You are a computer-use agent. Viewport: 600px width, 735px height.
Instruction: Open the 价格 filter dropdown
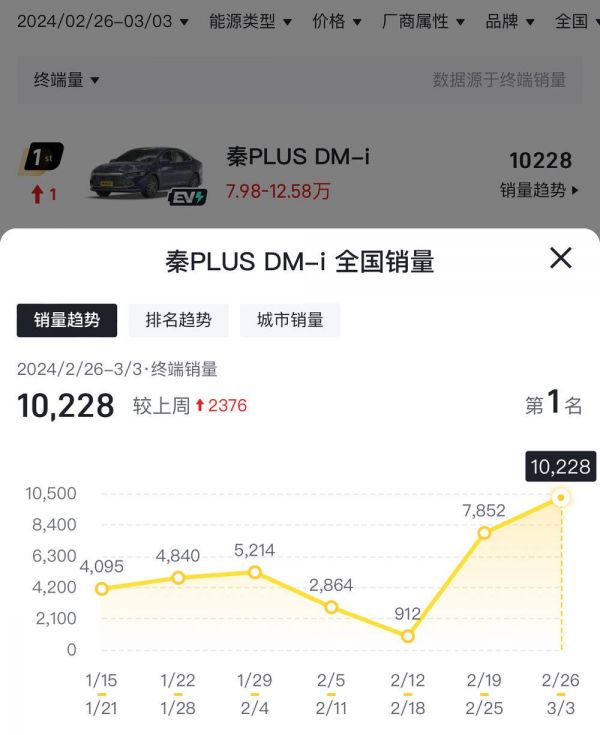(336, 21)
